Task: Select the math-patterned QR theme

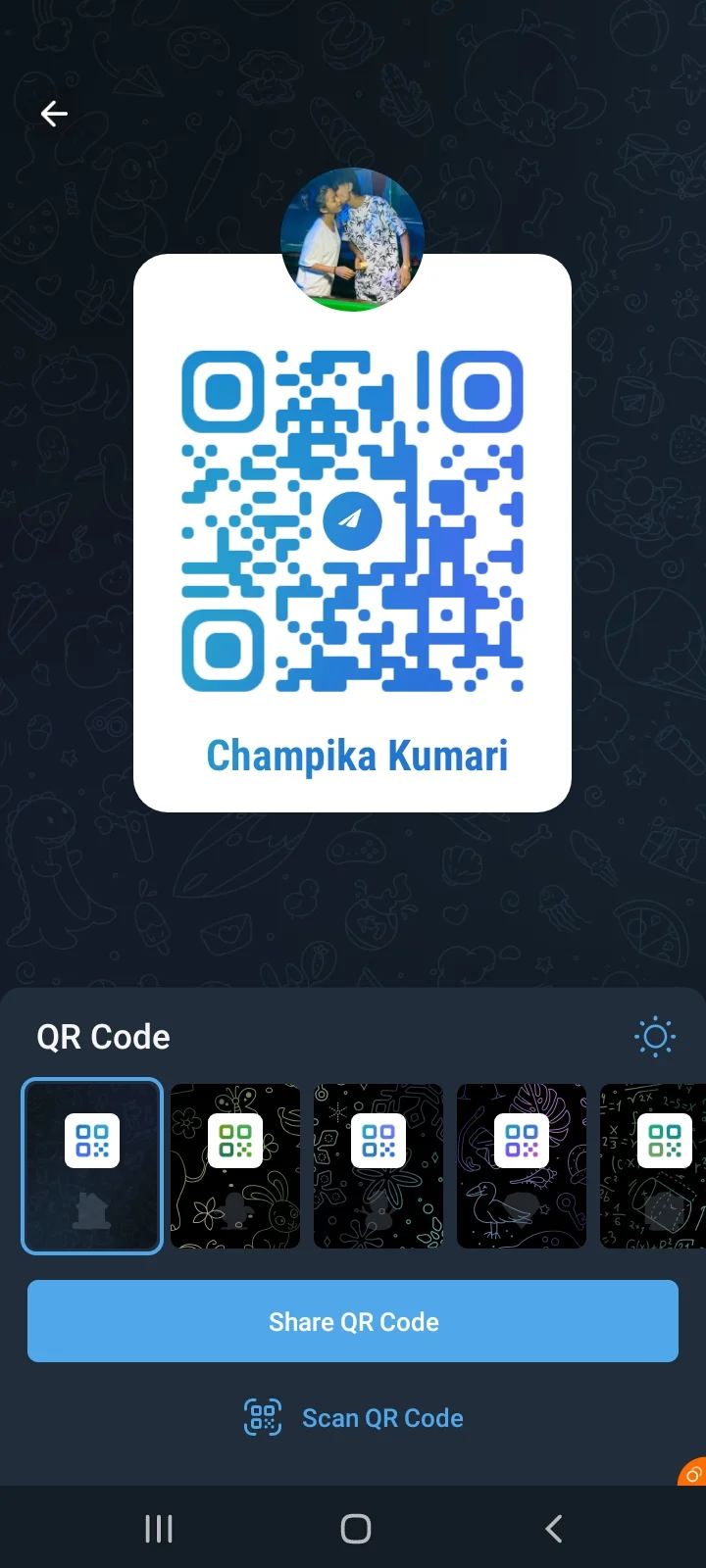Action: coord(655,1165)
